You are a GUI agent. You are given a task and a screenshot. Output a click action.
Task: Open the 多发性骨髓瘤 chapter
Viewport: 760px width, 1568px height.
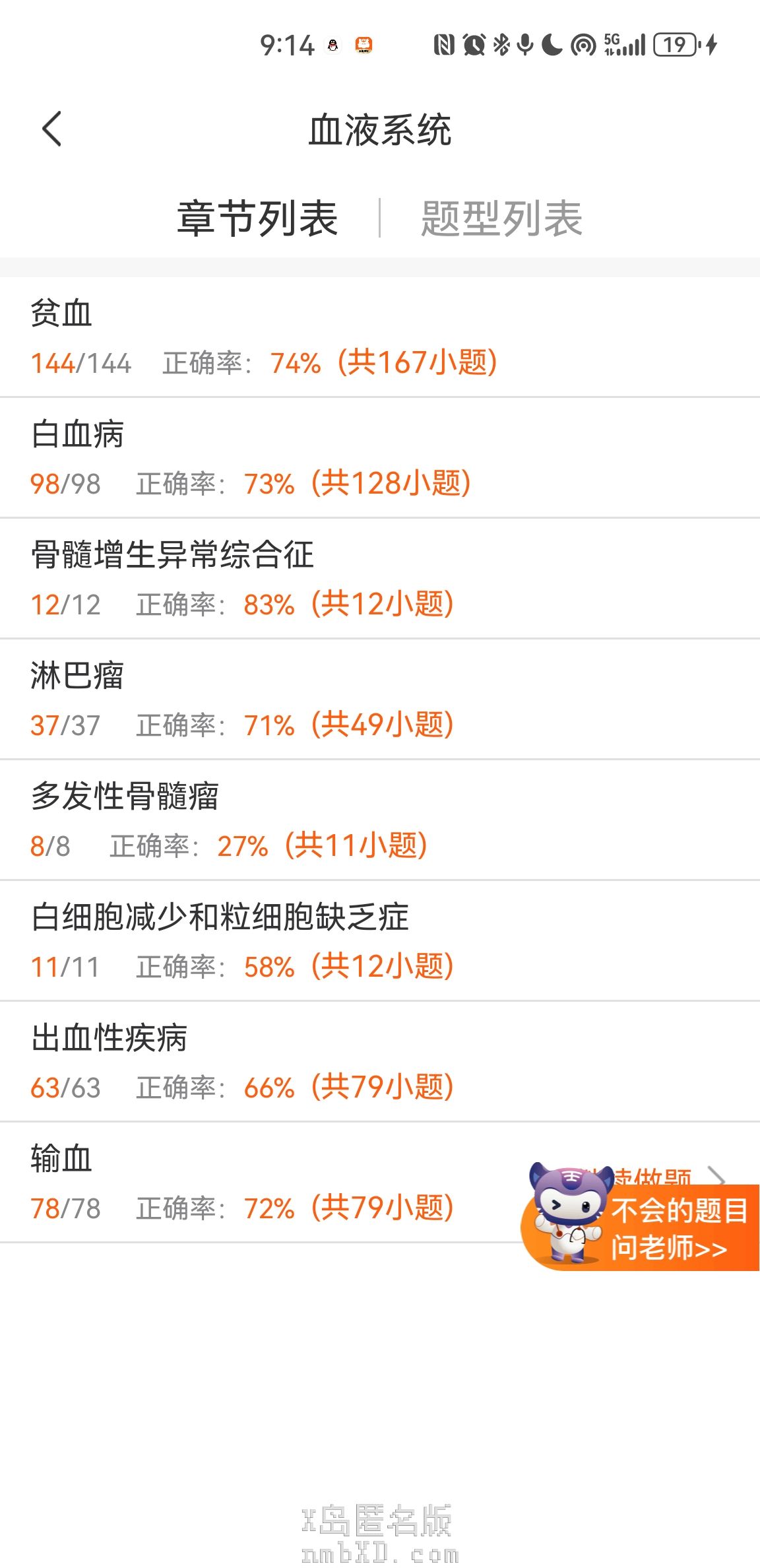point(264,820)
